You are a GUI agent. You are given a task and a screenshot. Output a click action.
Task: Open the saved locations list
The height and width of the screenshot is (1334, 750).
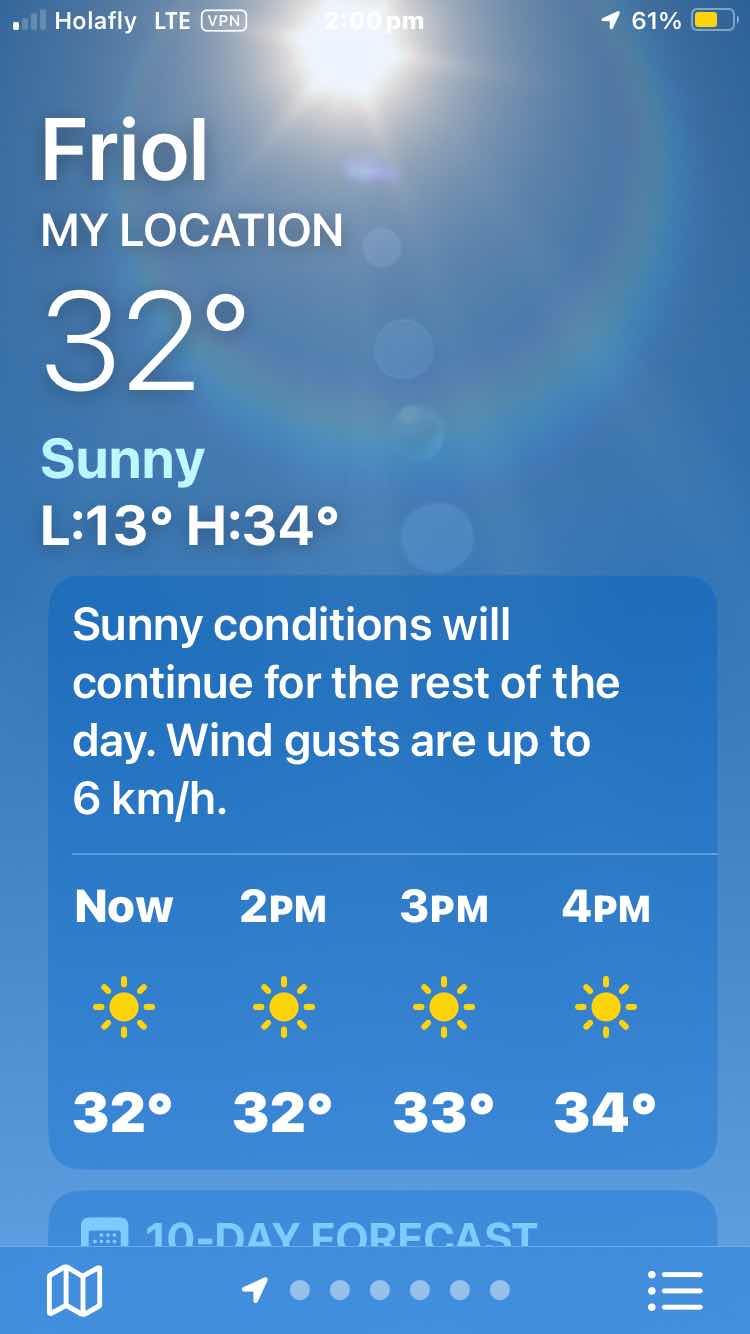point(675,1290)
